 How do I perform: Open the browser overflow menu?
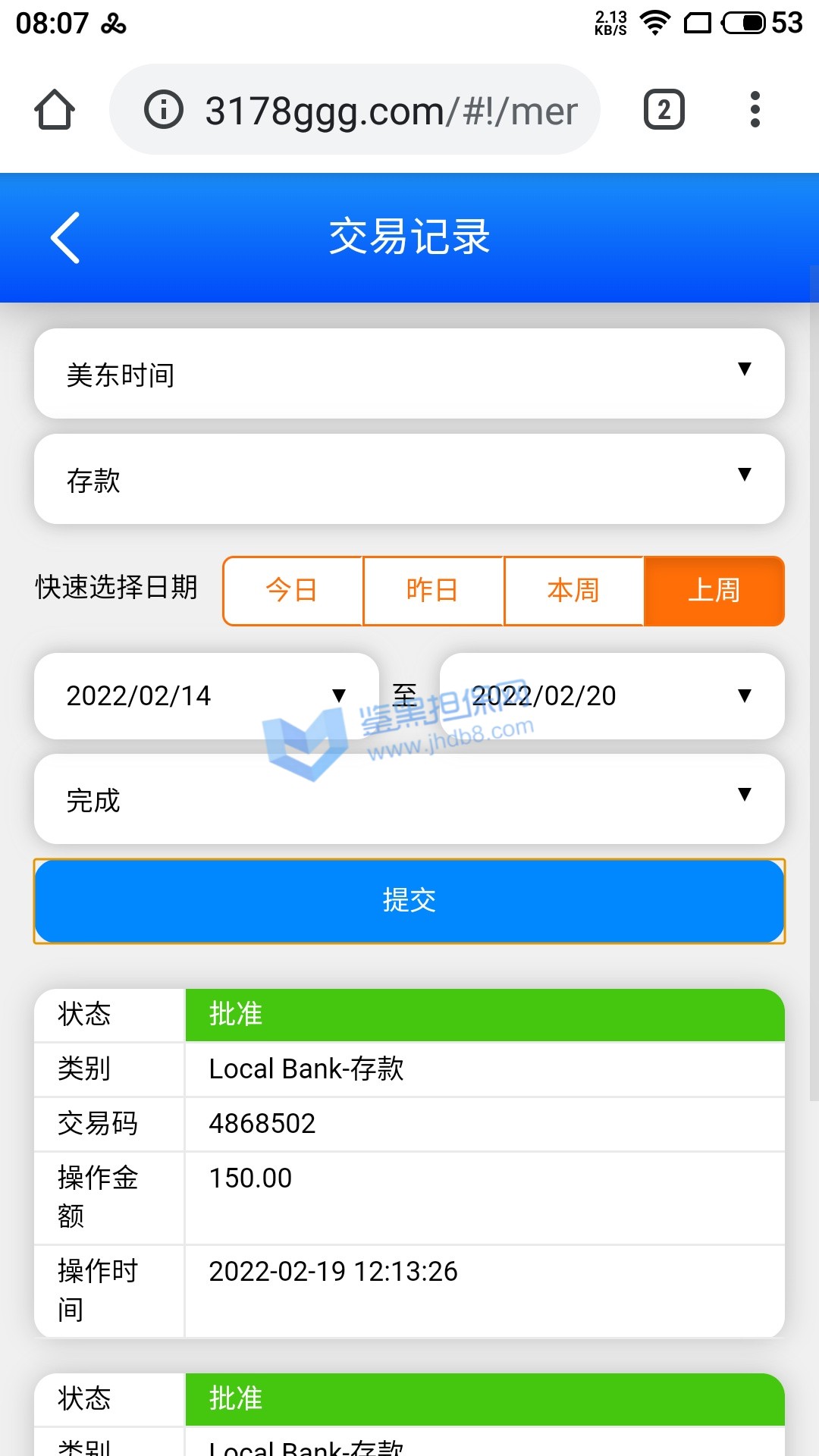coord(755,110)
